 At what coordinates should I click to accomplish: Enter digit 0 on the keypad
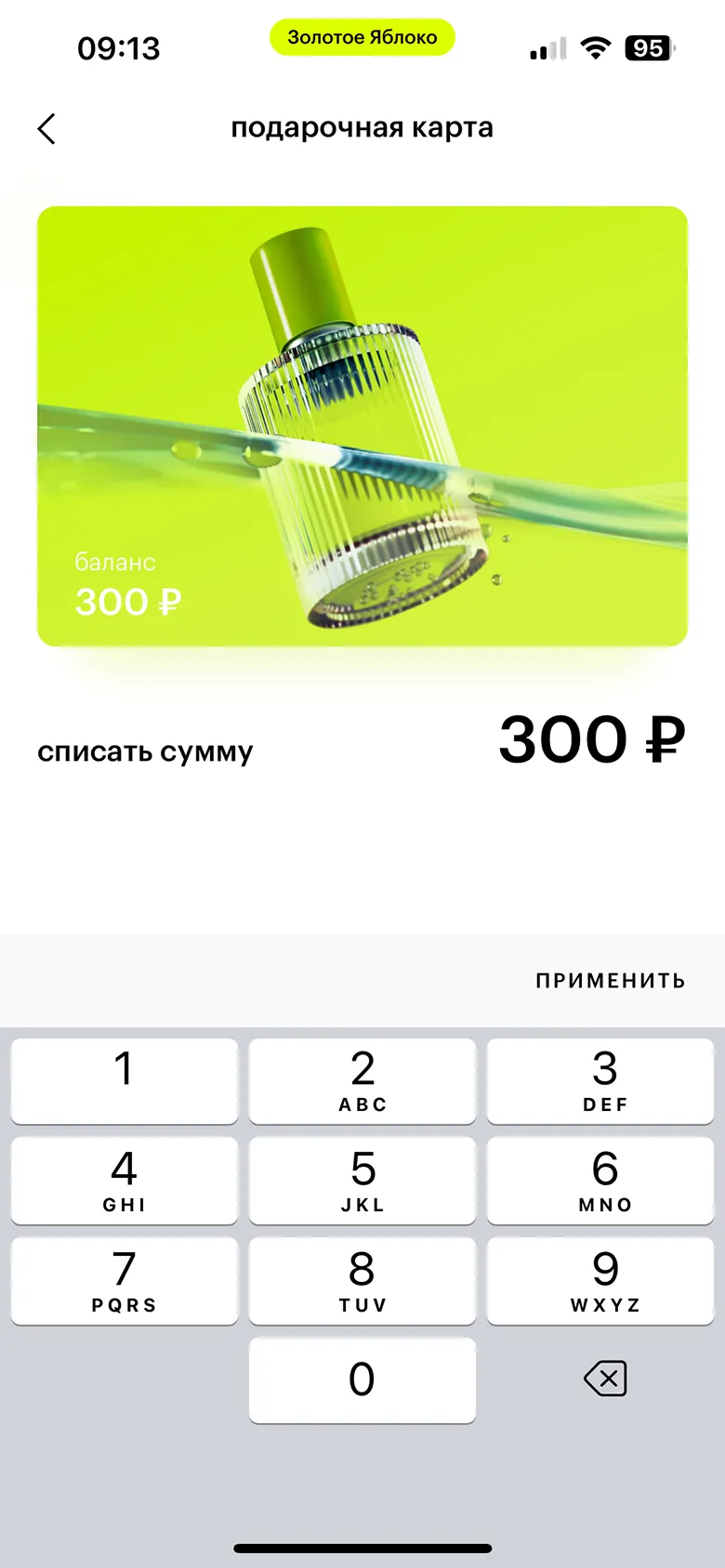click(362, 1380)
